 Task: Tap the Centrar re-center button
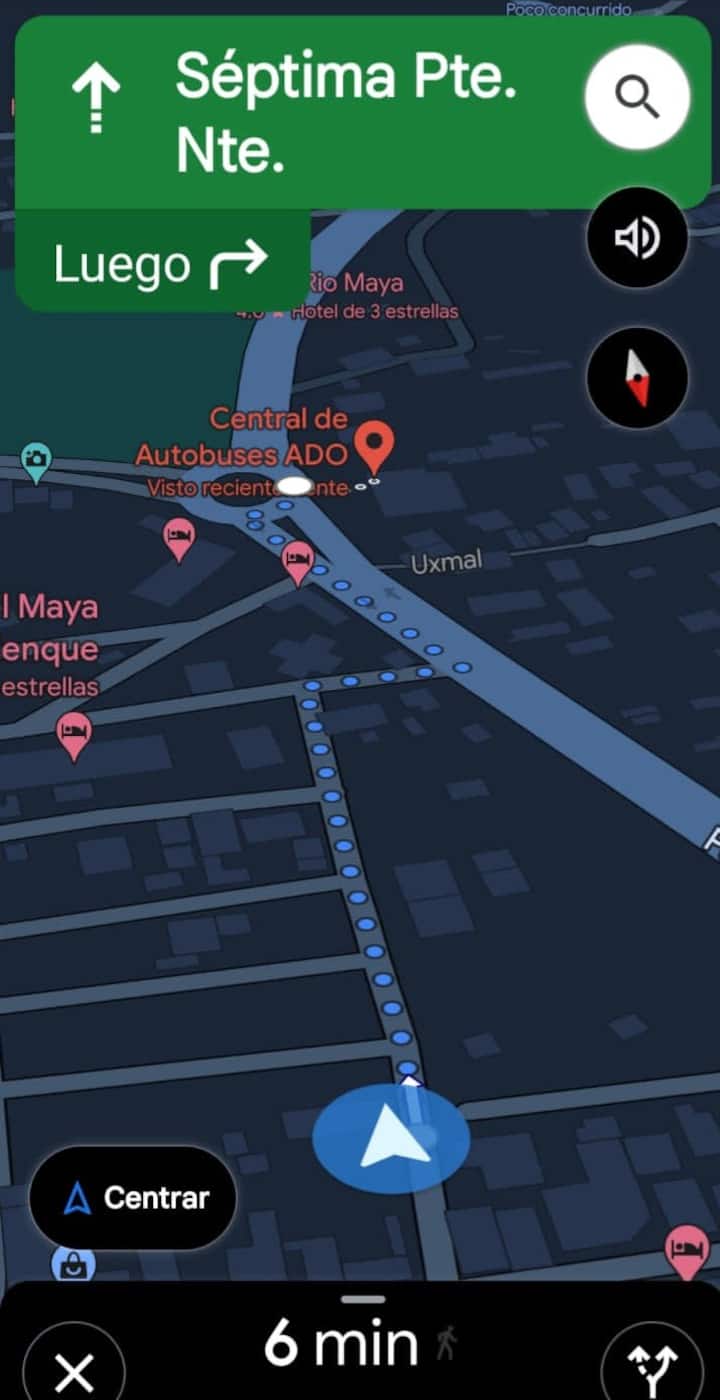tap(133, 1197)
